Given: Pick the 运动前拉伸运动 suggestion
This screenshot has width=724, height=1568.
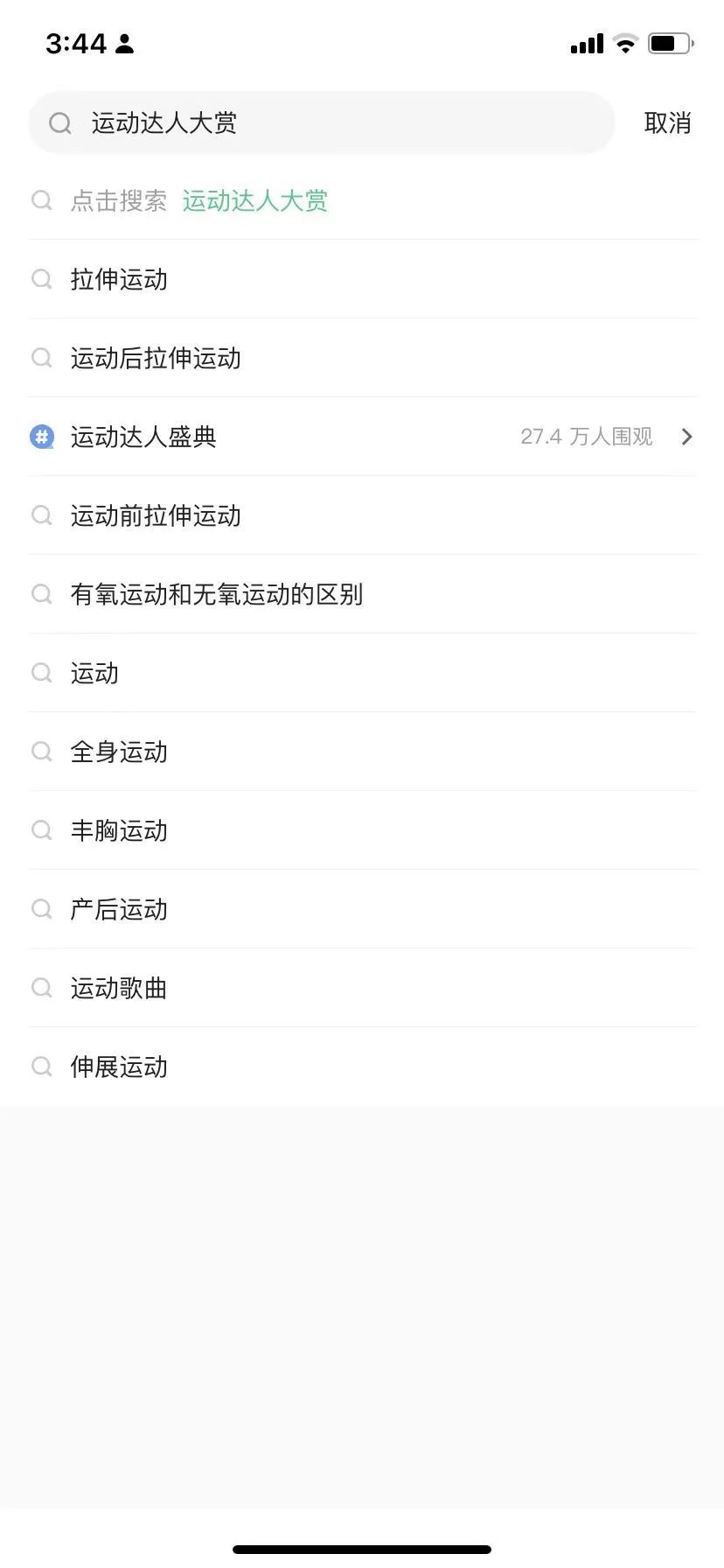Looking at the screenshot, I should click(156, 516).
